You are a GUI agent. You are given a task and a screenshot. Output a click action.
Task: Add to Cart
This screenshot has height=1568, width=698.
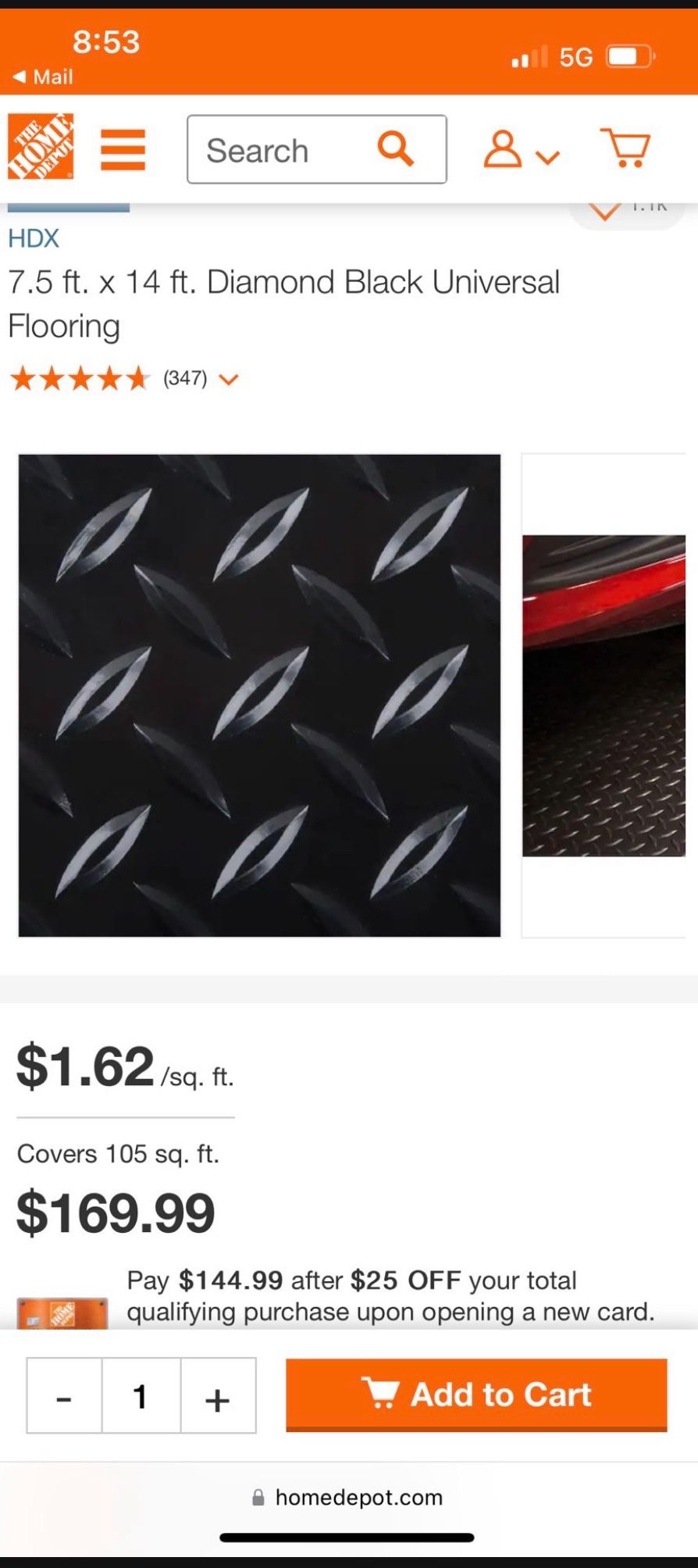(476, 1395)
